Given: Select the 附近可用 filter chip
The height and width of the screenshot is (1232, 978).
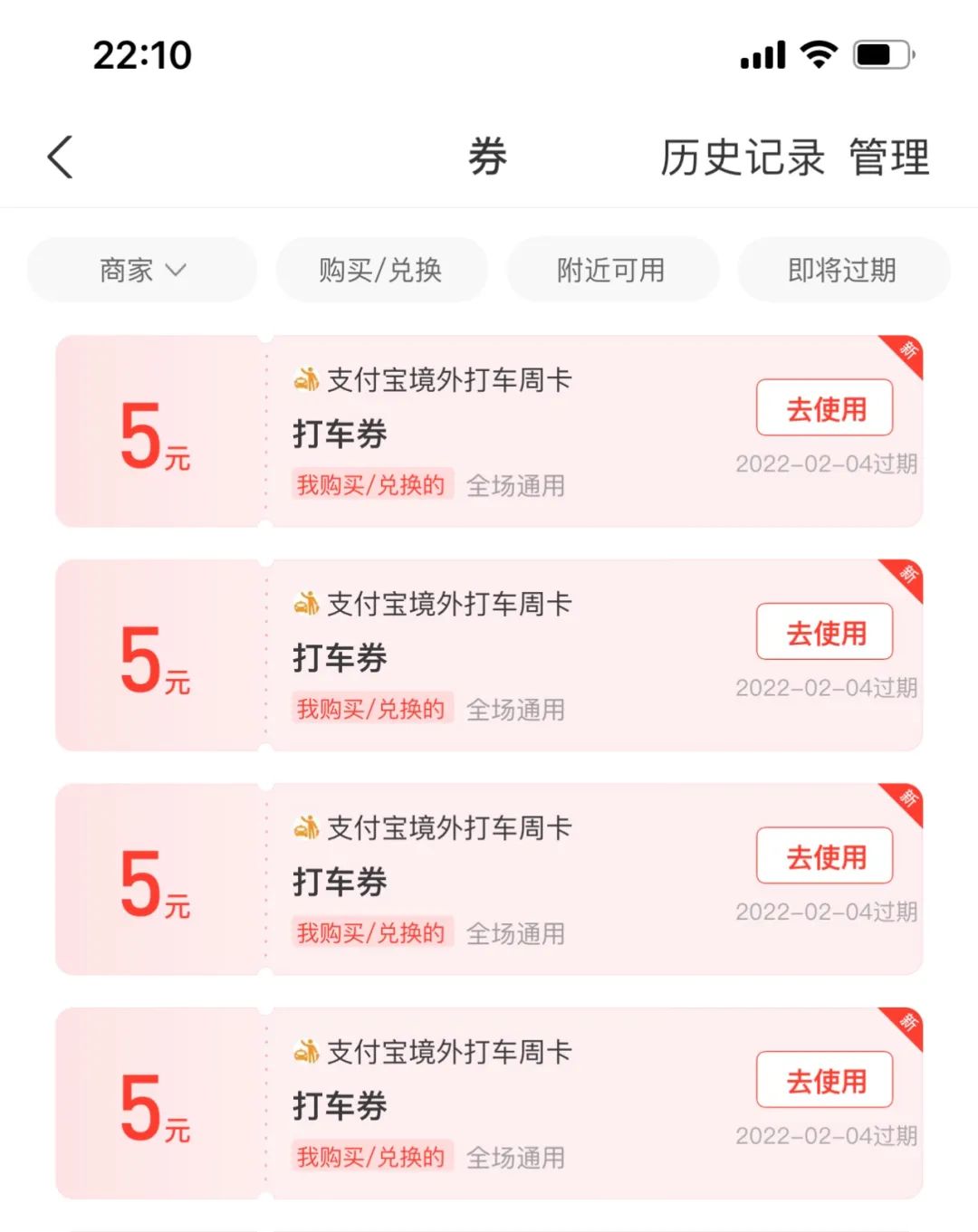Looking at the screenshot, I should [x=612, y=270].
